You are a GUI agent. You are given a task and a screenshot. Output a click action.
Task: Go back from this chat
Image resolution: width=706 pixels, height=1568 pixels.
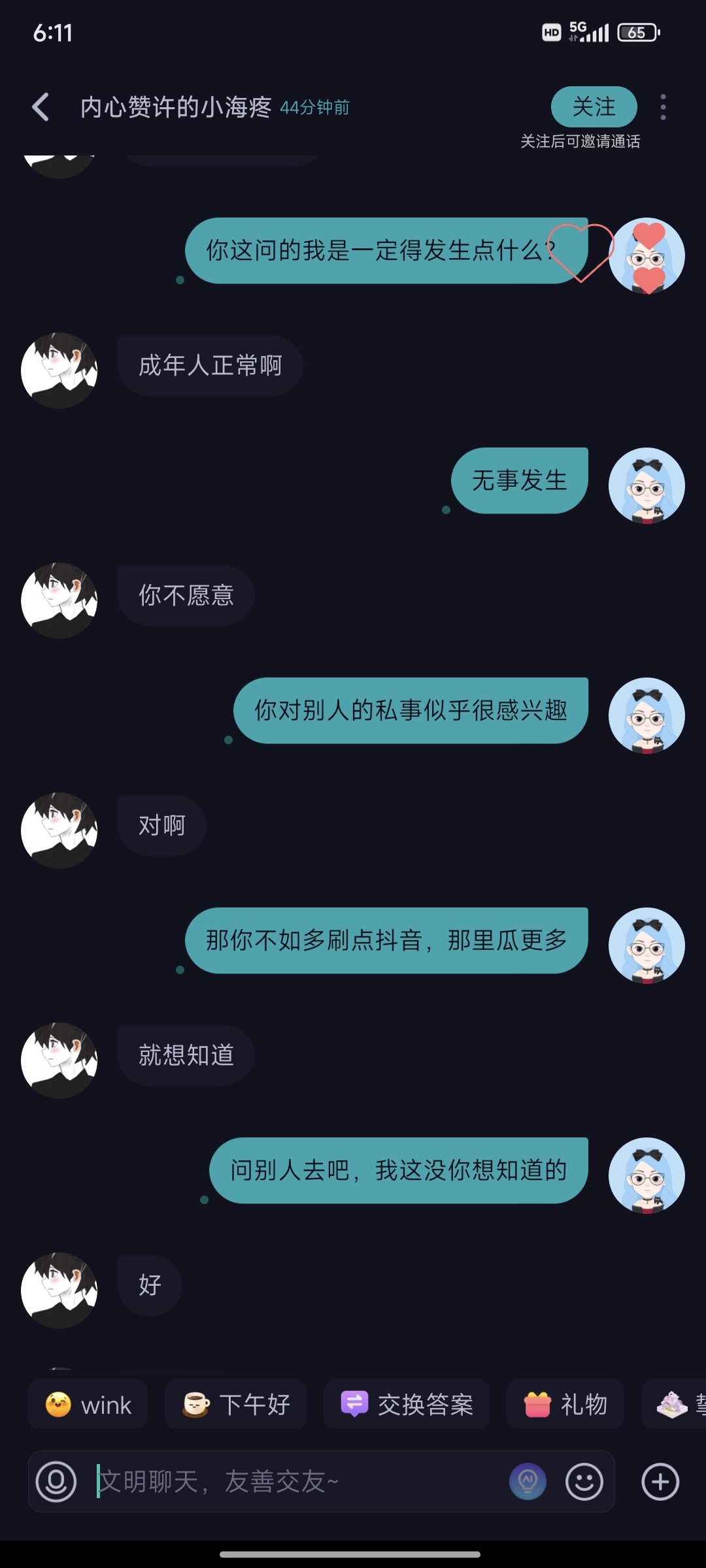(x=41, y=107)
